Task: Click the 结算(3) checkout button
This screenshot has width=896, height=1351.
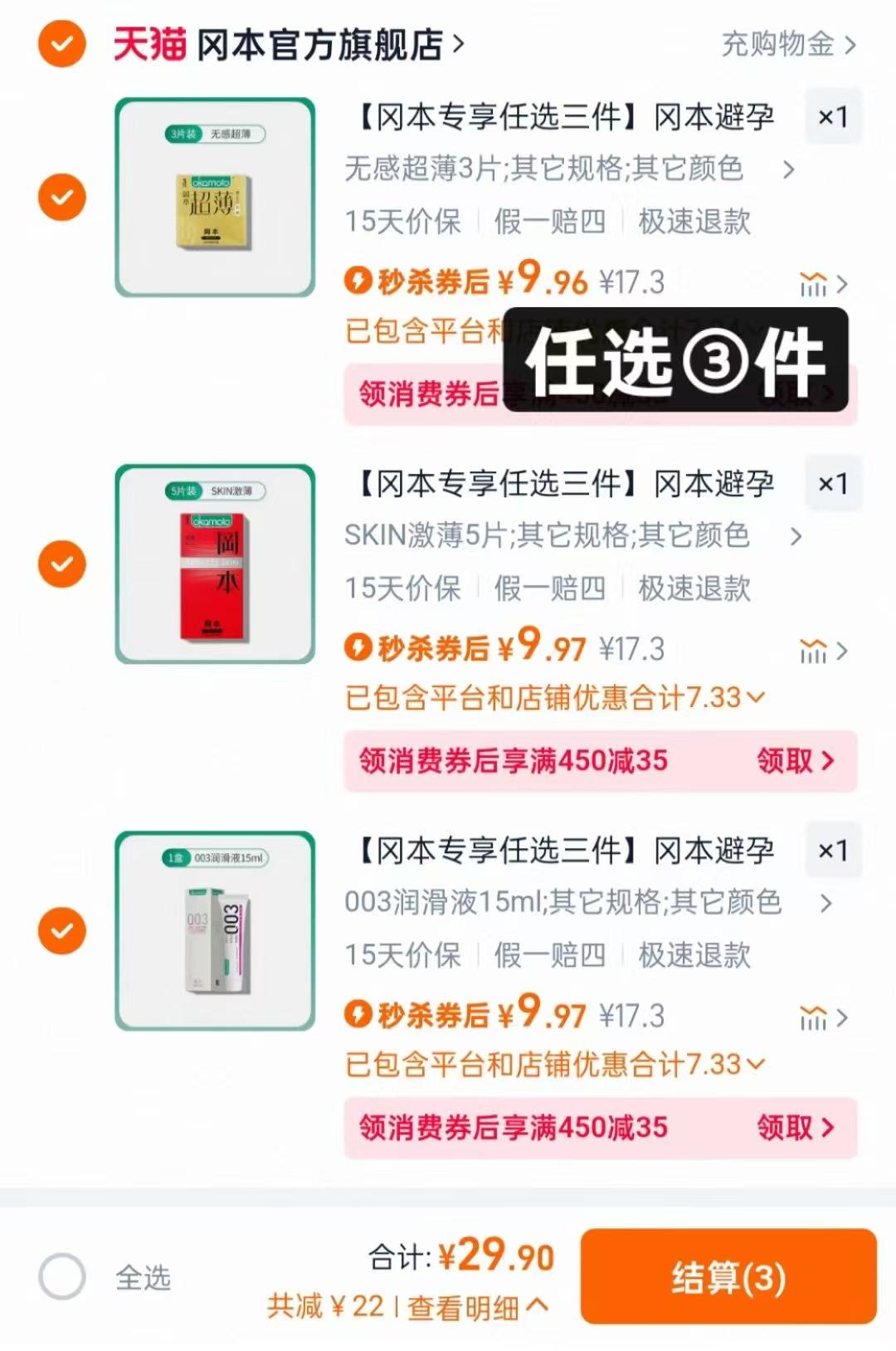Action: (728, 1275)
